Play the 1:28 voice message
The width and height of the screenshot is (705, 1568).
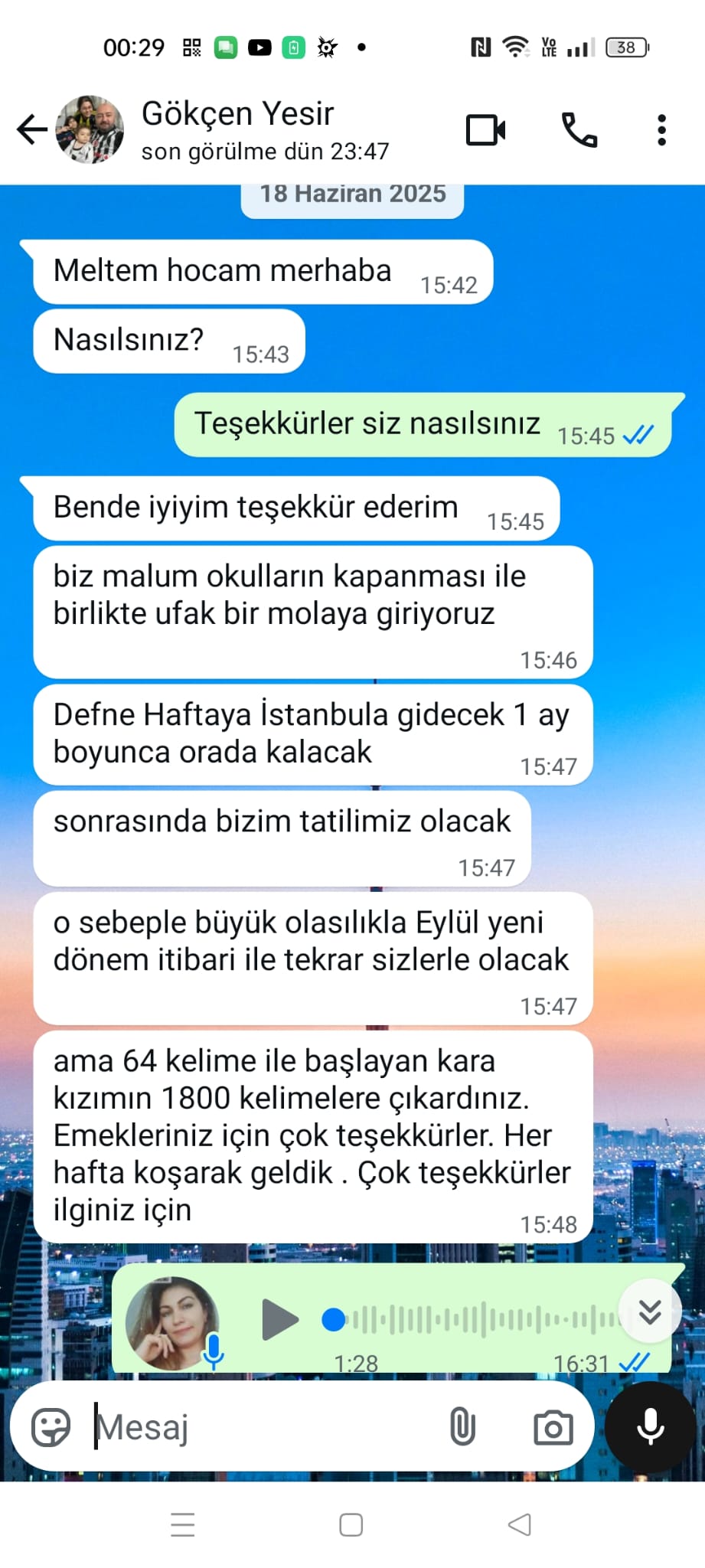pos(279,1319)
